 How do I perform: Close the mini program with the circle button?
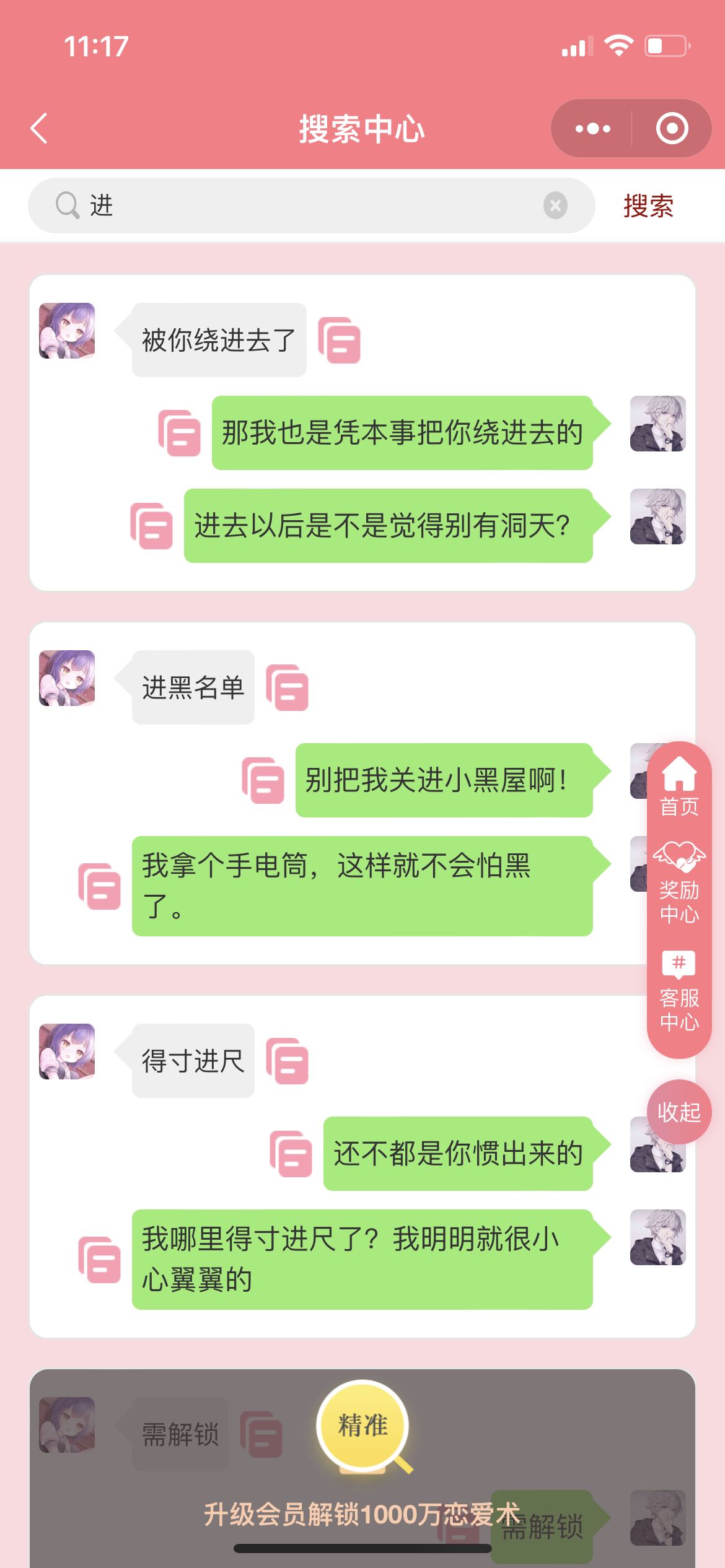click(672, 129)
